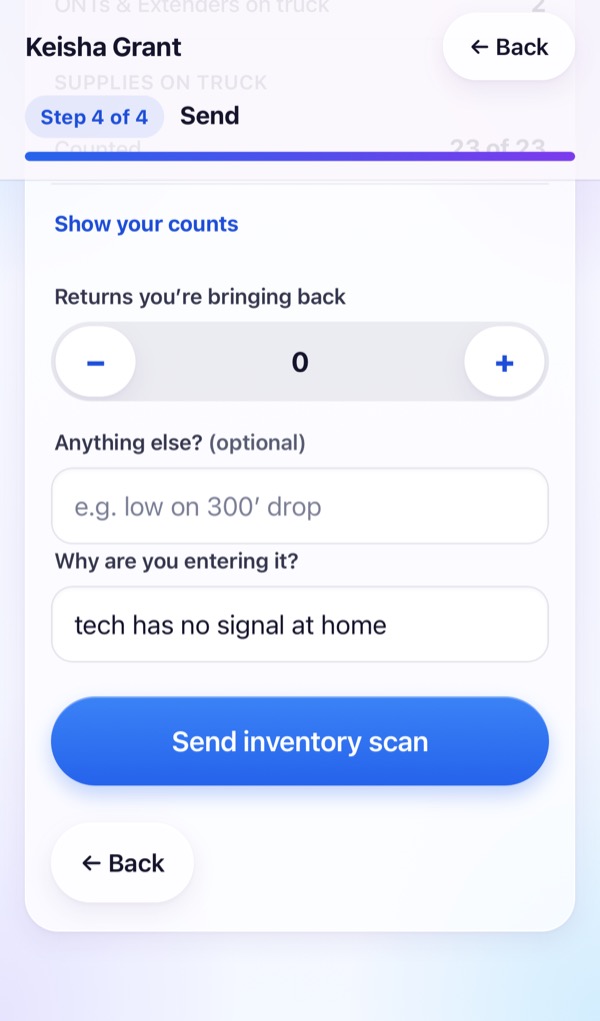This screenshot has height=1021, width=600.
Task: Decrease returns with the minus button
Action: click(x=96, y=362)
